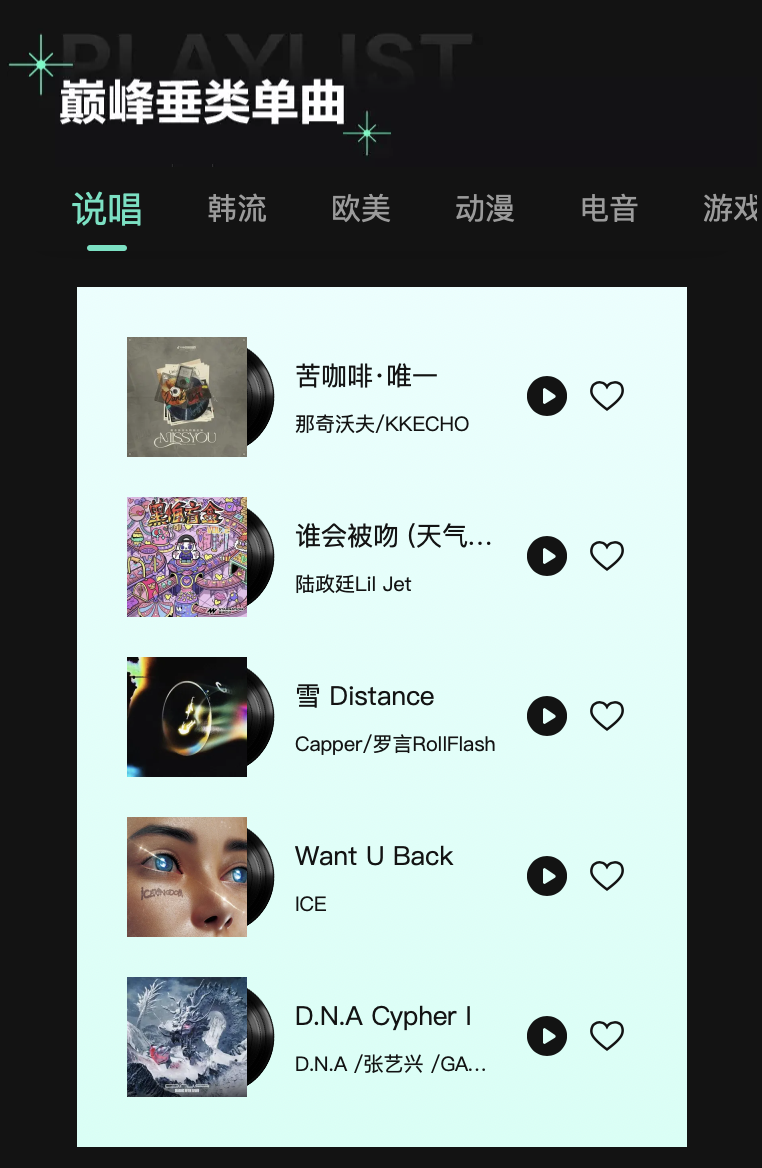This screenshot has width=762, height=1168.
Task: Like the song D.N.A Cypher I
Action: click(x=607, y=1036)
